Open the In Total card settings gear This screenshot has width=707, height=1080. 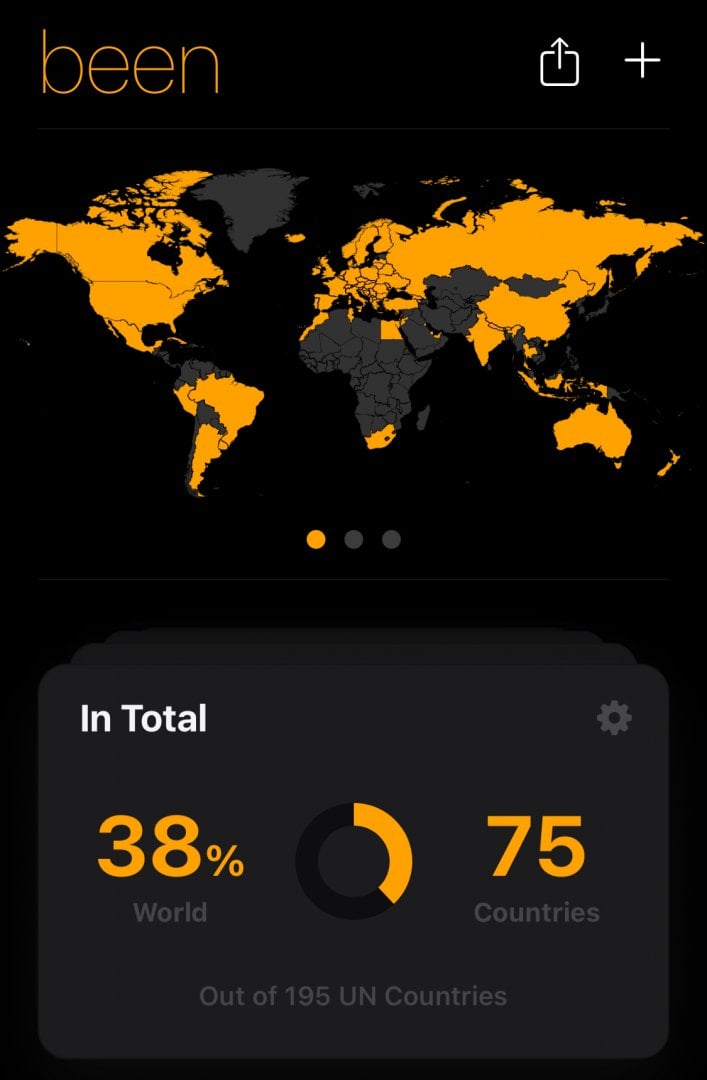tap(613, 718)
